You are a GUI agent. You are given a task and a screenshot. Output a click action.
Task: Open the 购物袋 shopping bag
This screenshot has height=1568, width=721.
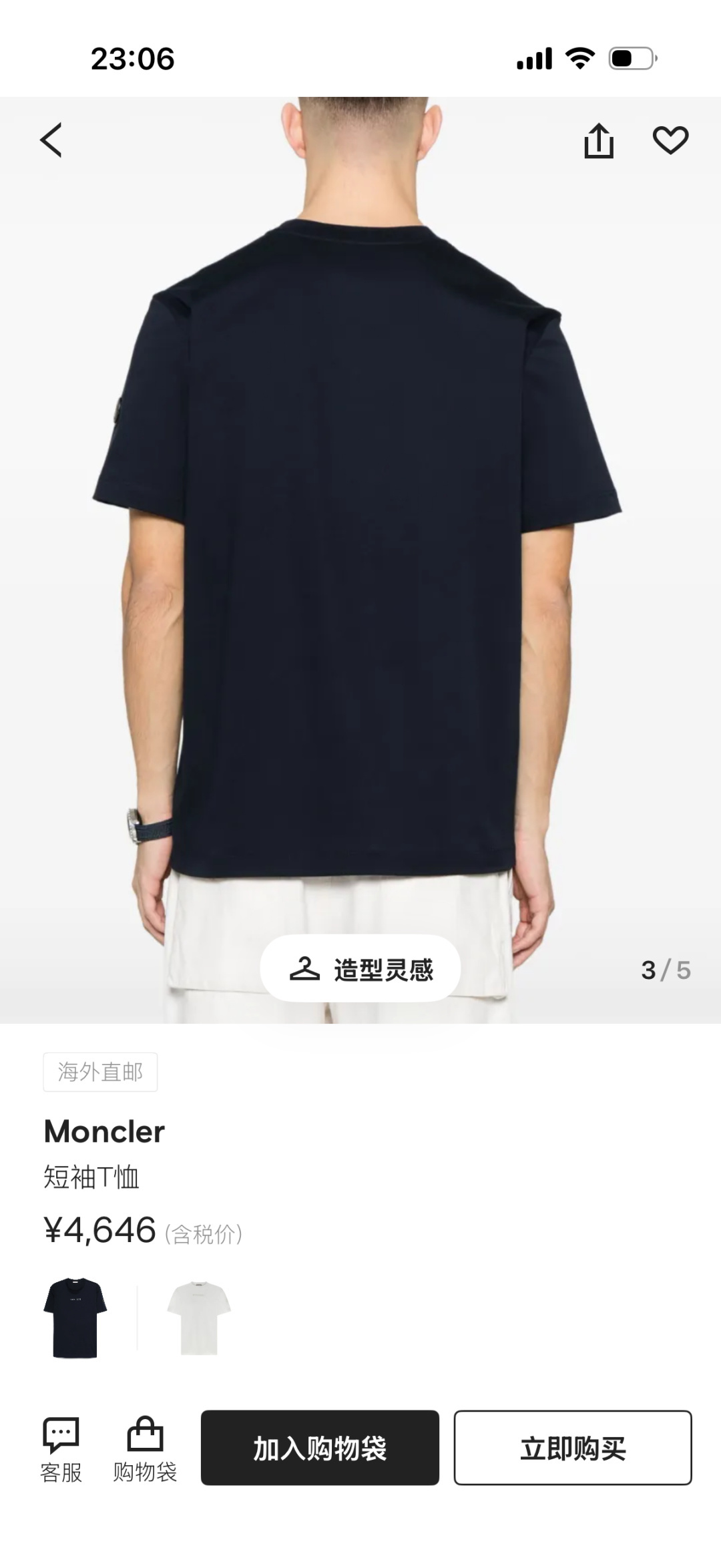pos(145,1448)
